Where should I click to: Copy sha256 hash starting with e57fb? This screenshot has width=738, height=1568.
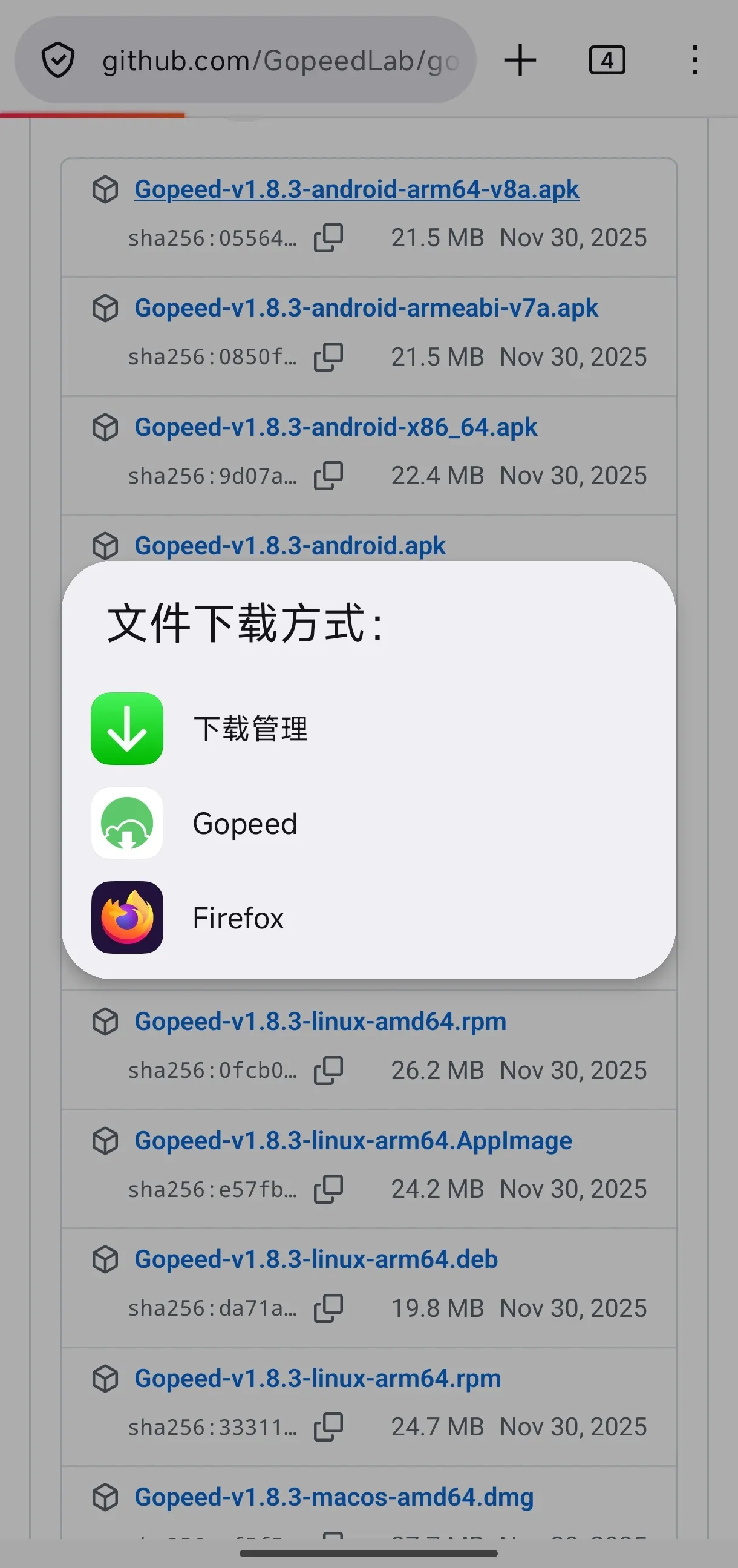(328, 1189)
